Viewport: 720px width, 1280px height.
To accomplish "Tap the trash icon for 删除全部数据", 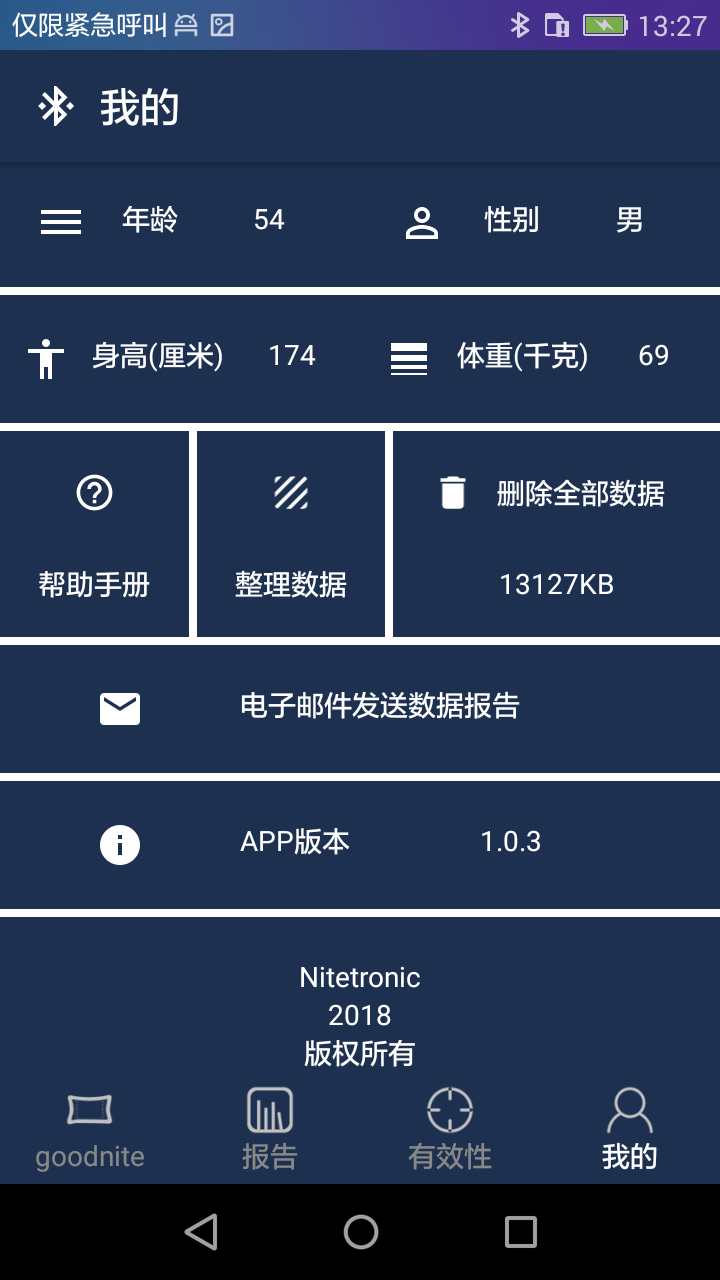I will pyautogui.click(x=452, y=492).
